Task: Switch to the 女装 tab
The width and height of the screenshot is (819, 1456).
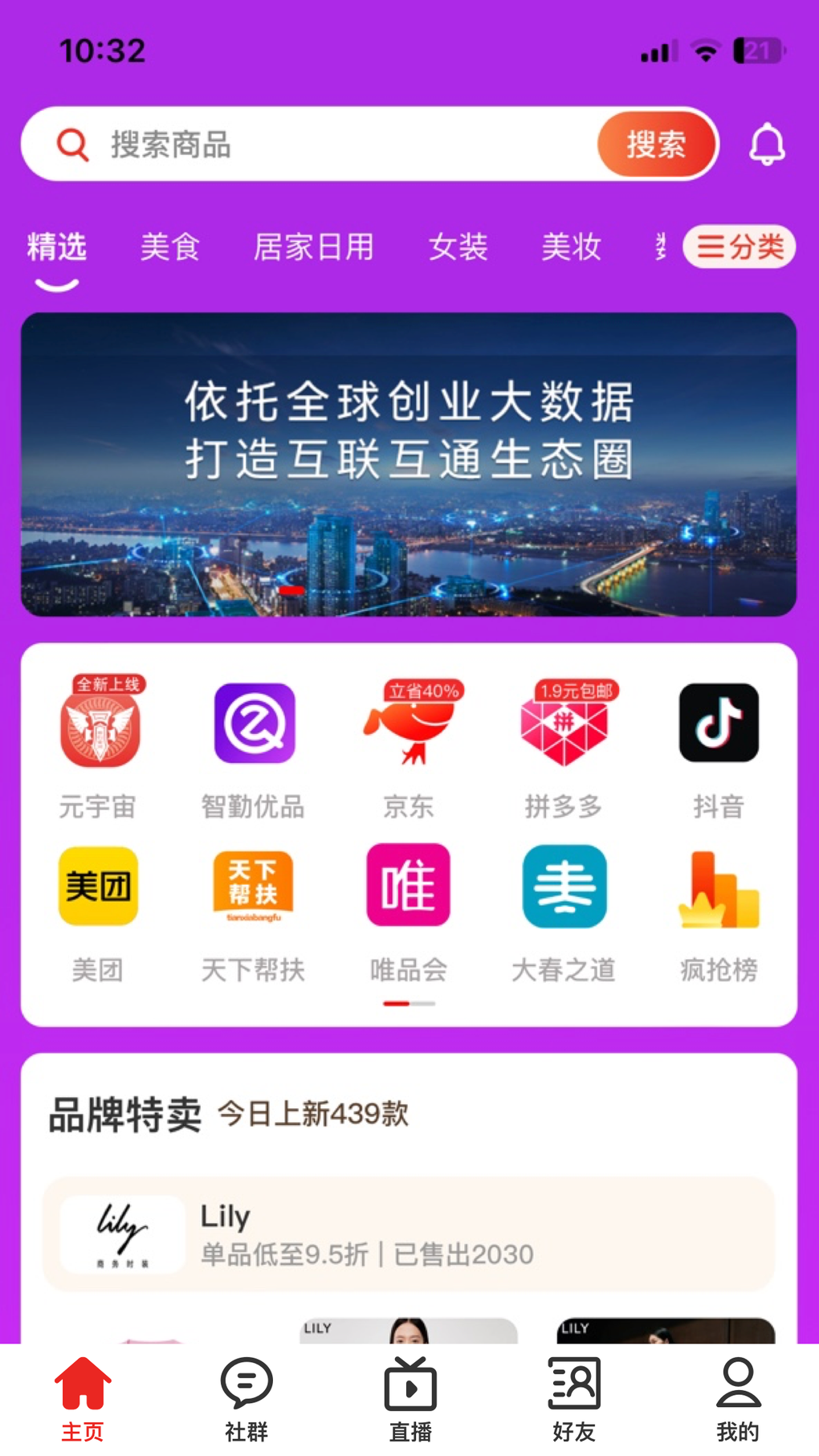Action: (x=458, y=247)
